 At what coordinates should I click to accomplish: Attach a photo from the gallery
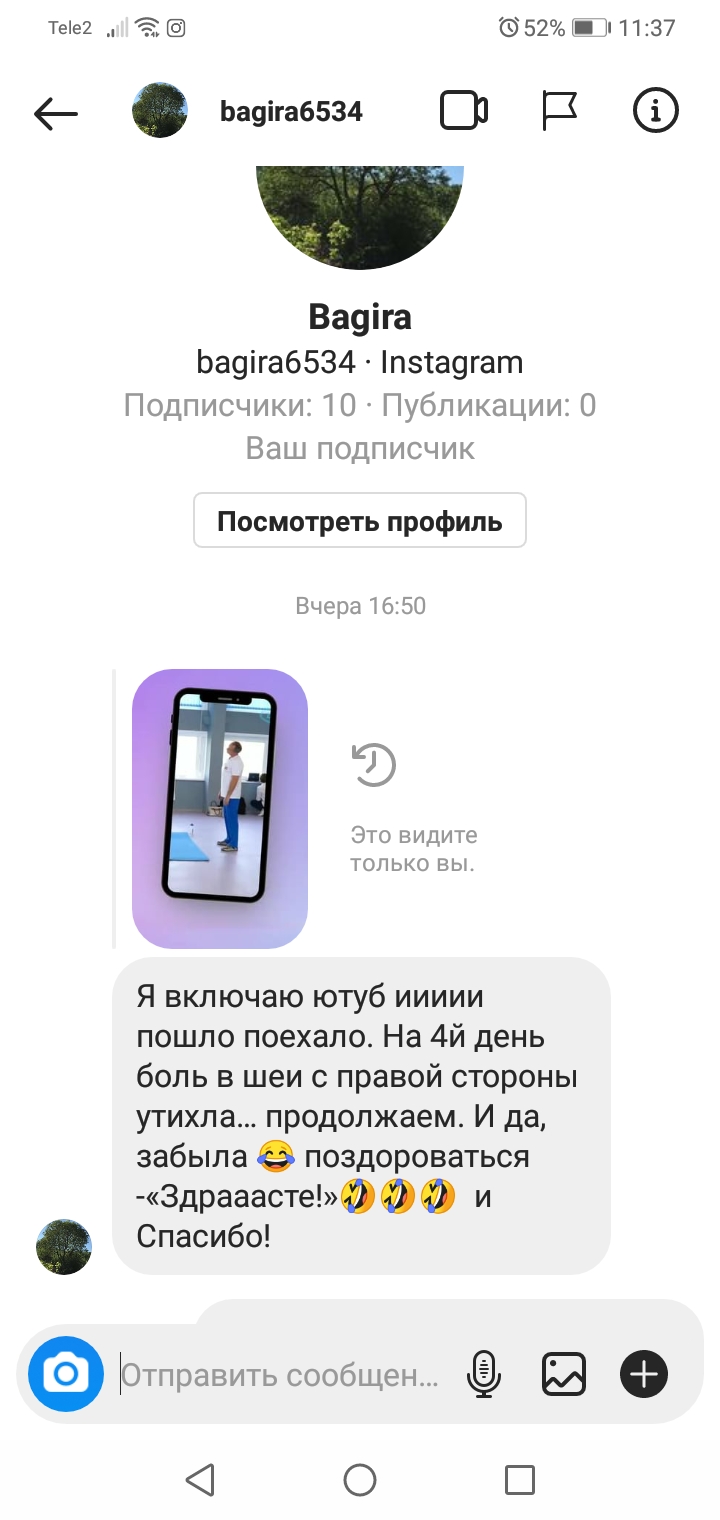pyautogui.click(x=564, y=1374)
